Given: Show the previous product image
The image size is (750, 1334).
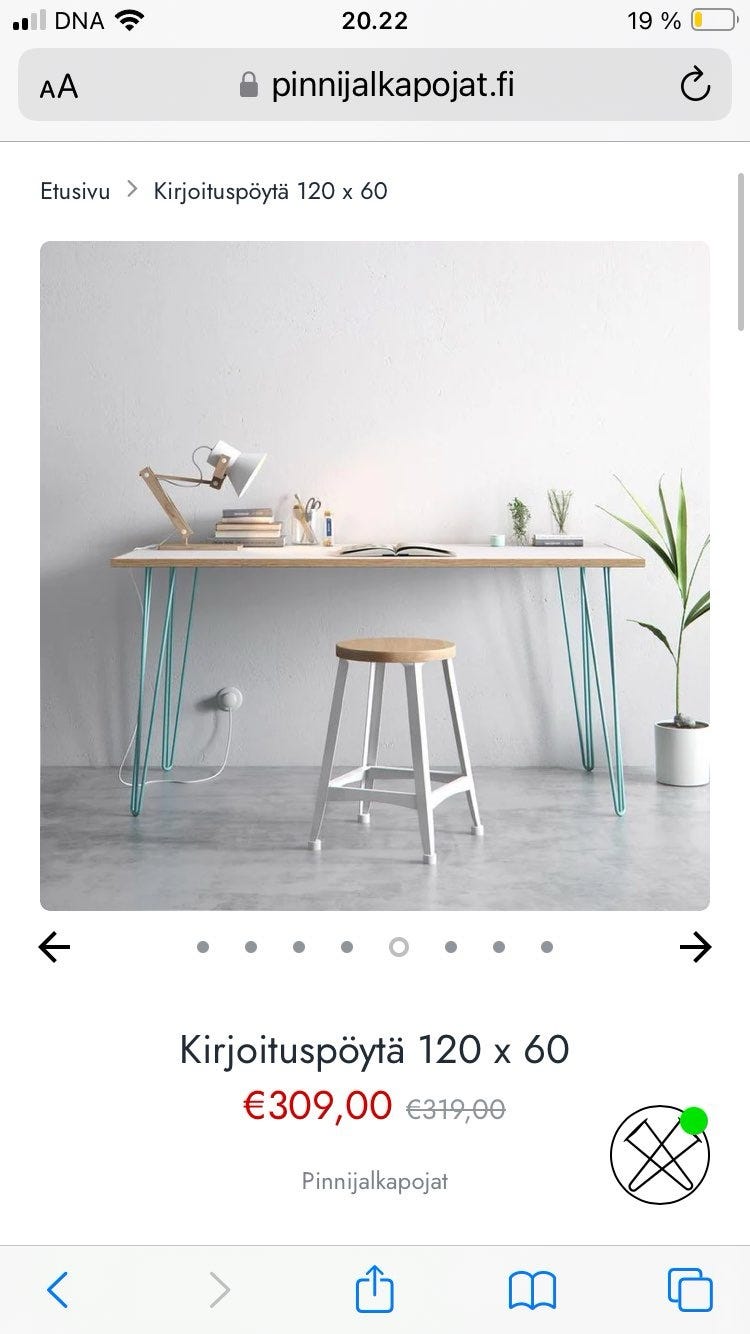Looking at the screenshot, I should point(55,947).
